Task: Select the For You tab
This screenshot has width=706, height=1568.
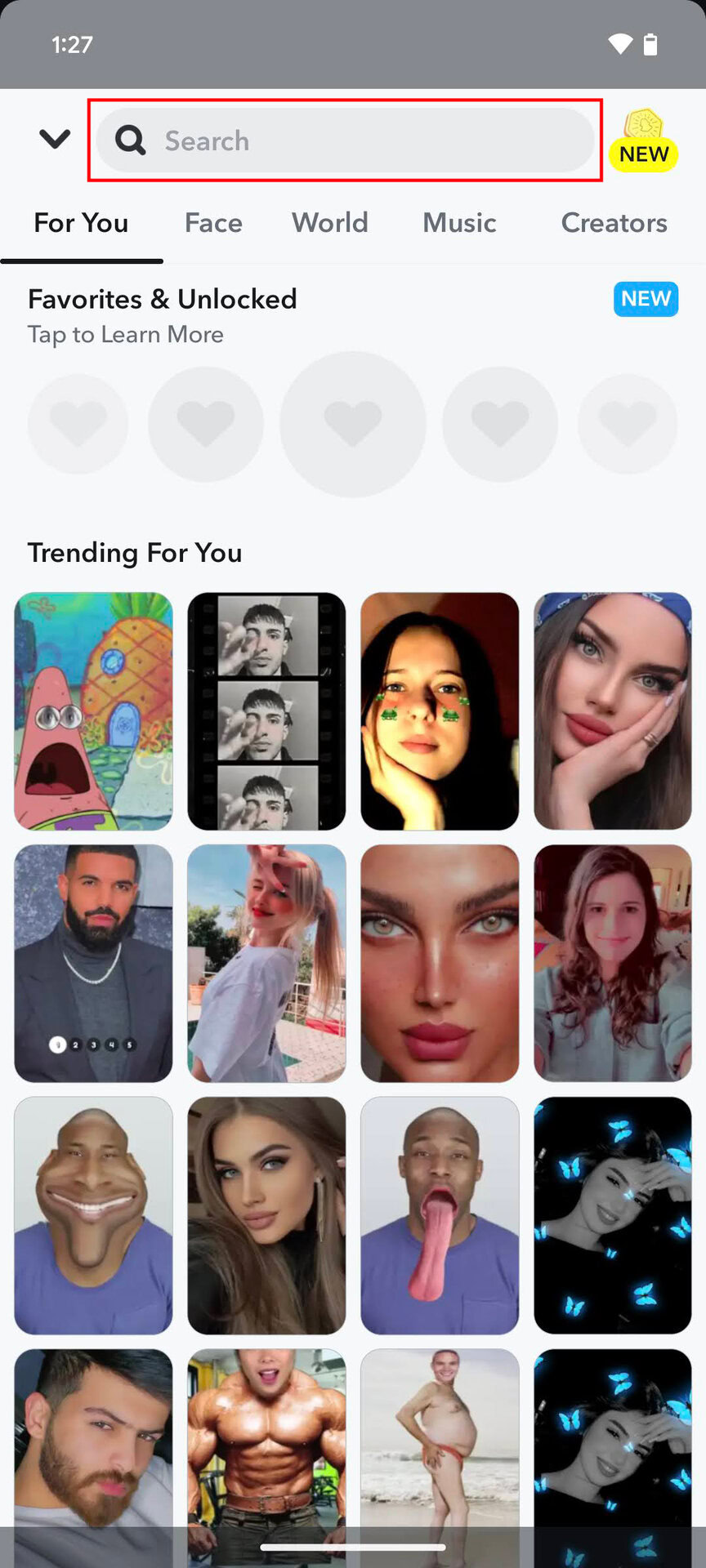Action: [x=81, y=223]
